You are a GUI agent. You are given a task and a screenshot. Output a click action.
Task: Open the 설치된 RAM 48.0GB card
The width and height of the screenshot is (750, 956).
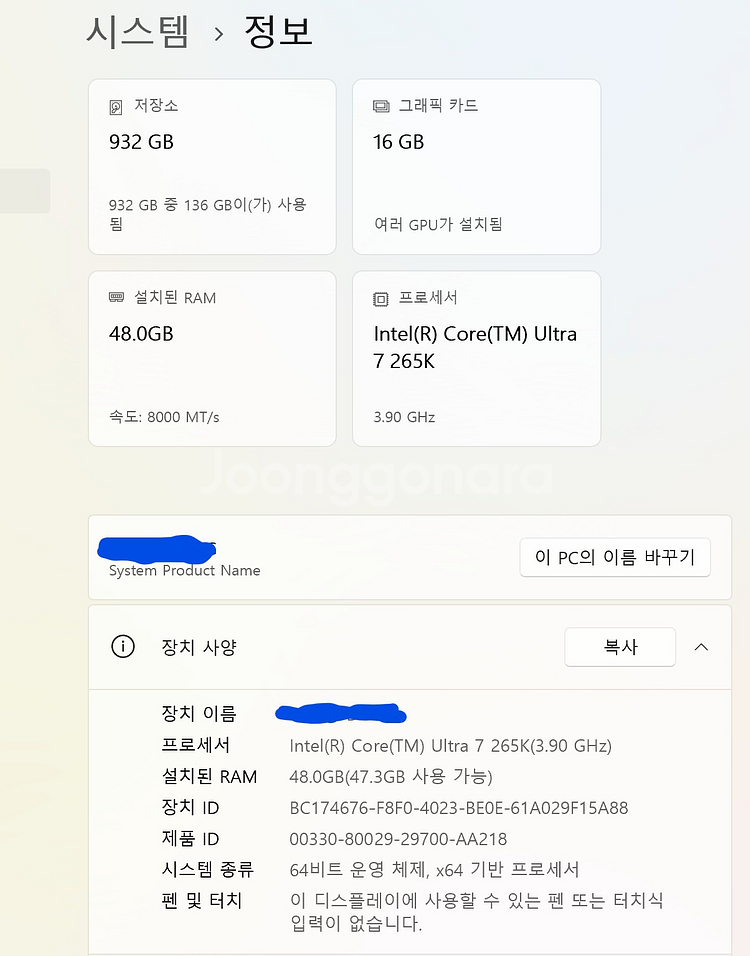click(x=212, y=358)
